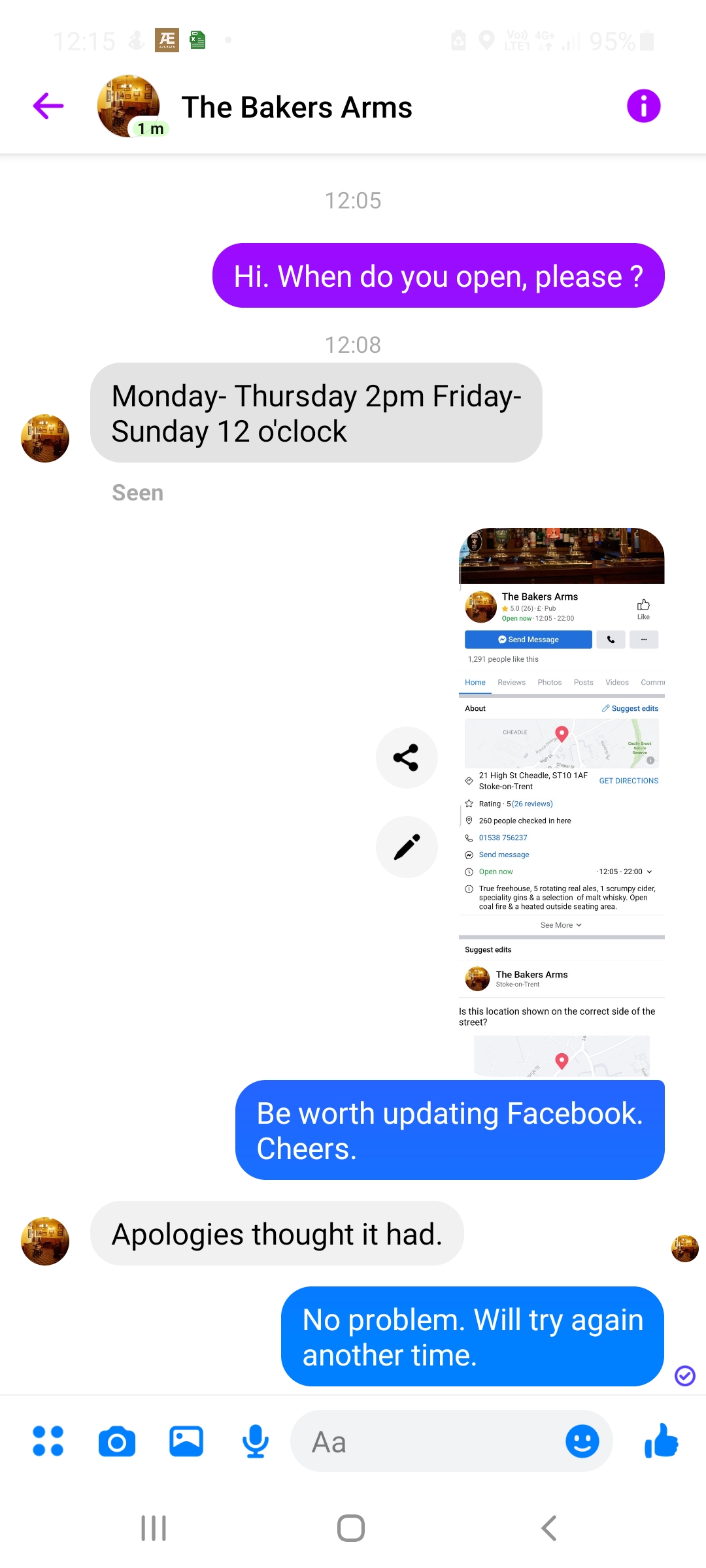Open the camera to take a photo
The height and width of the screenshot is (1568, 706).
(x=117, y=1441)
